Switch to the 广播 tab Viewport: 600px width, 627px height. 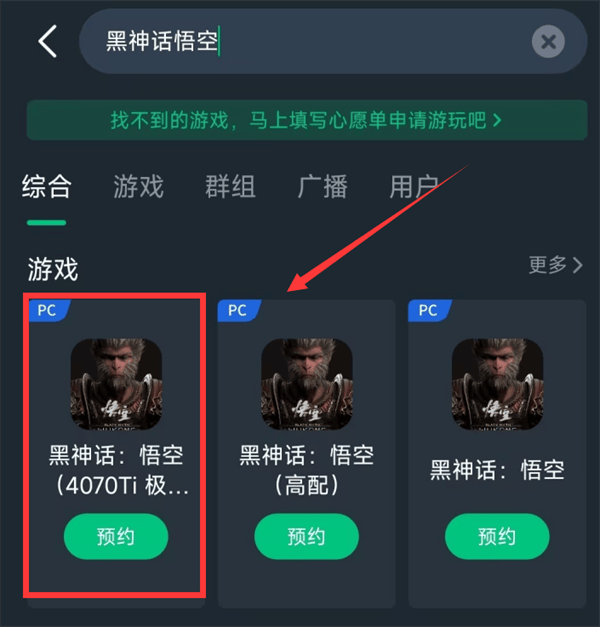click(x=322, y=186)
